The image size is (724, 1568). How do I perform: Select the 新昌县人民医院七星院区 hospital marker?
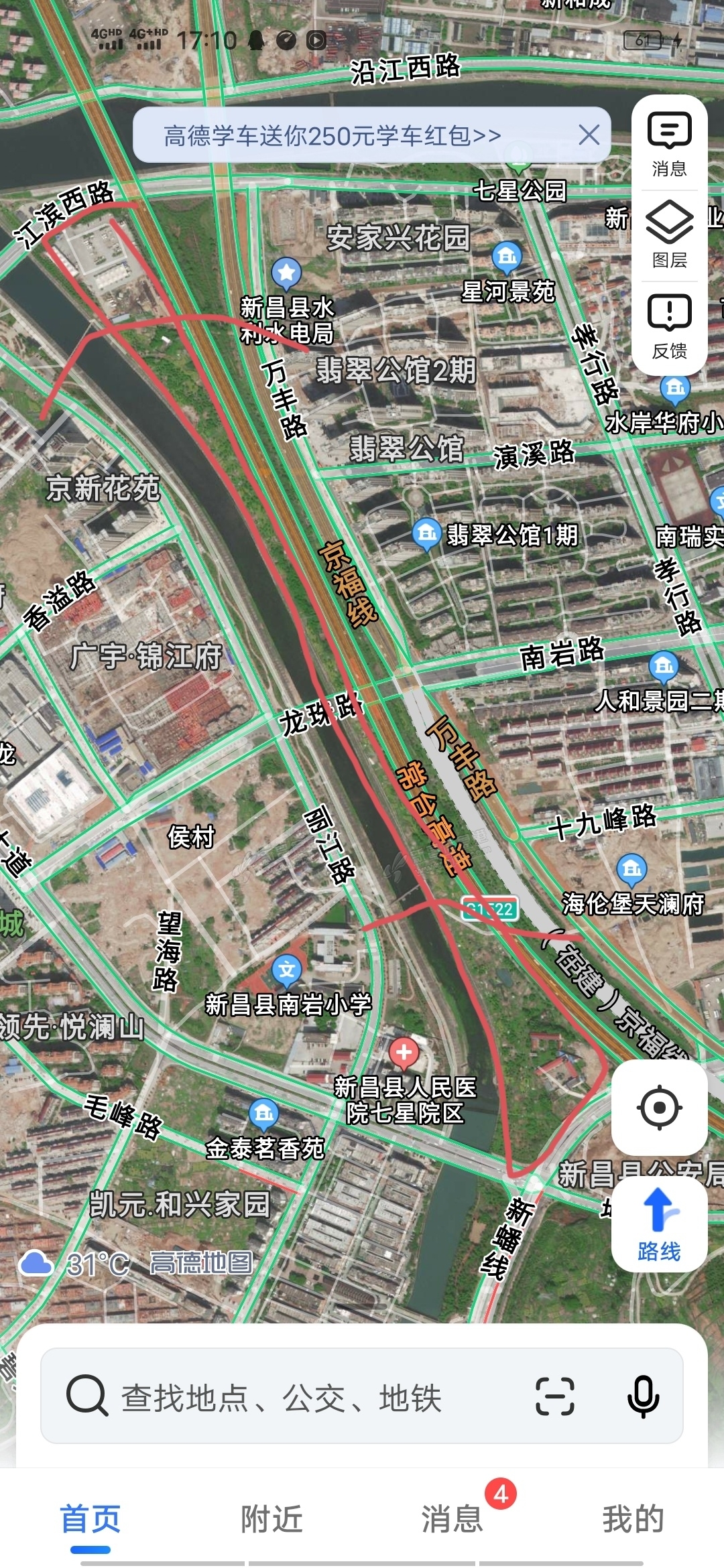coord(404,1053)
